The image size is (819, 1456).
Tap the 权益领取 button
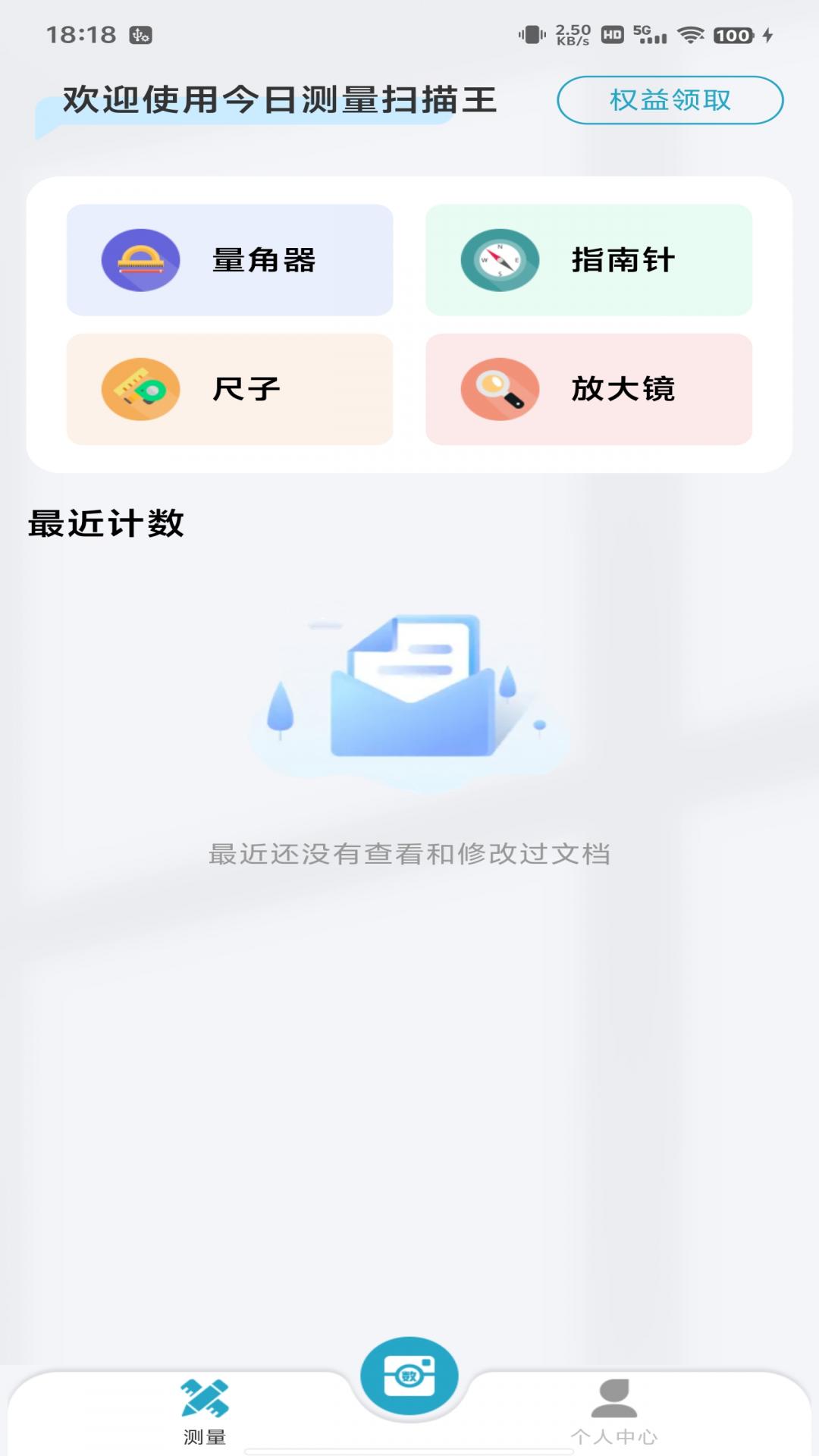point(670,100)
